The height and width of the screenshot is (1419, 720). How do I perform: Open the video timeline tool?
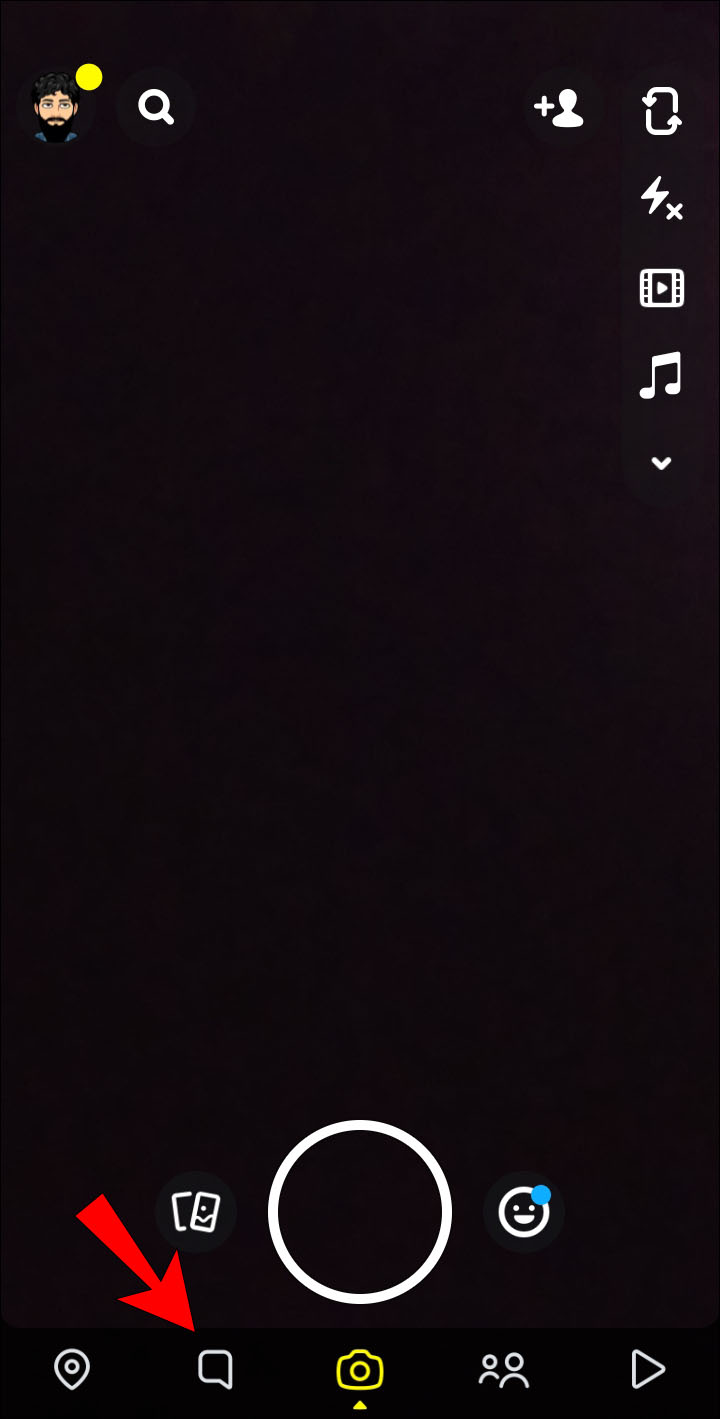point(661,288)
